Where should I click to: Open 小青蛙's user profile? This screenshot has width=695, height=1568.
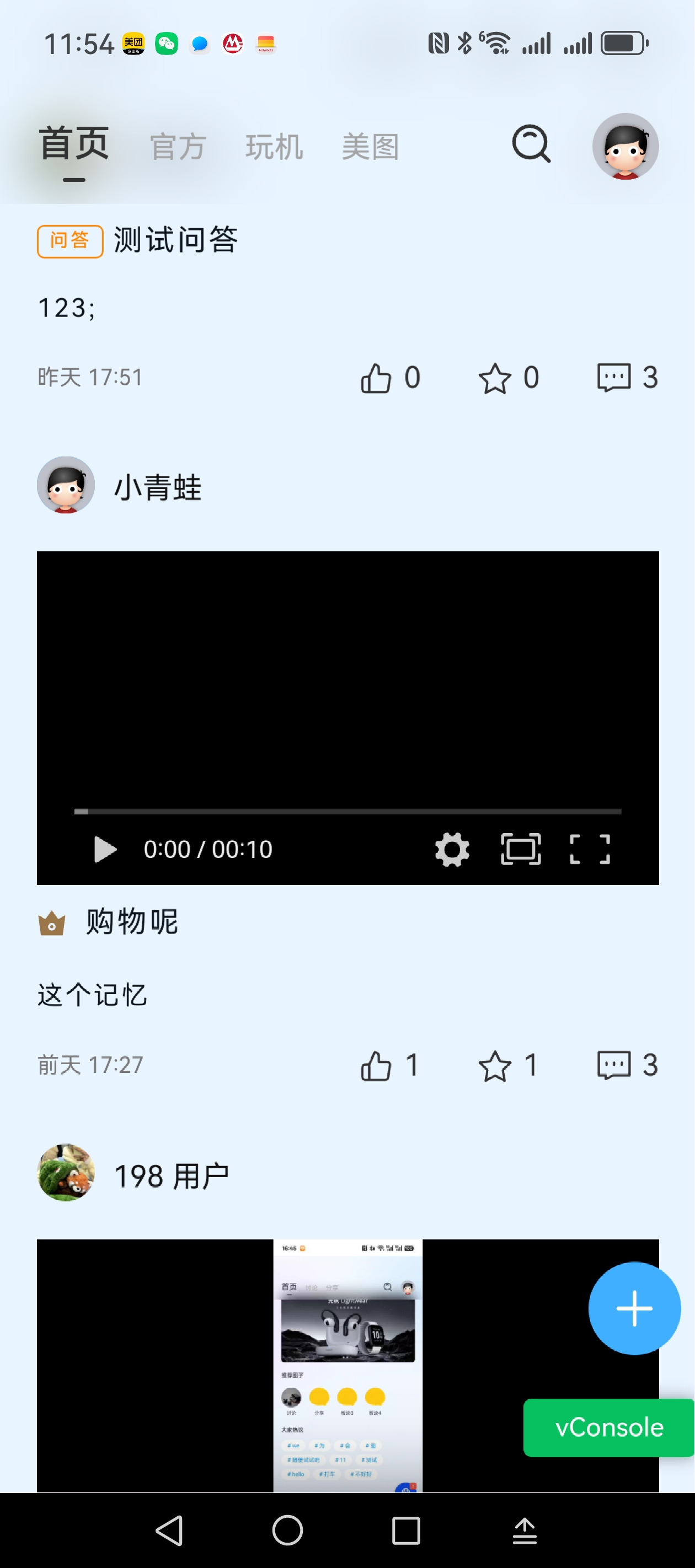click(x=66, y=485)
